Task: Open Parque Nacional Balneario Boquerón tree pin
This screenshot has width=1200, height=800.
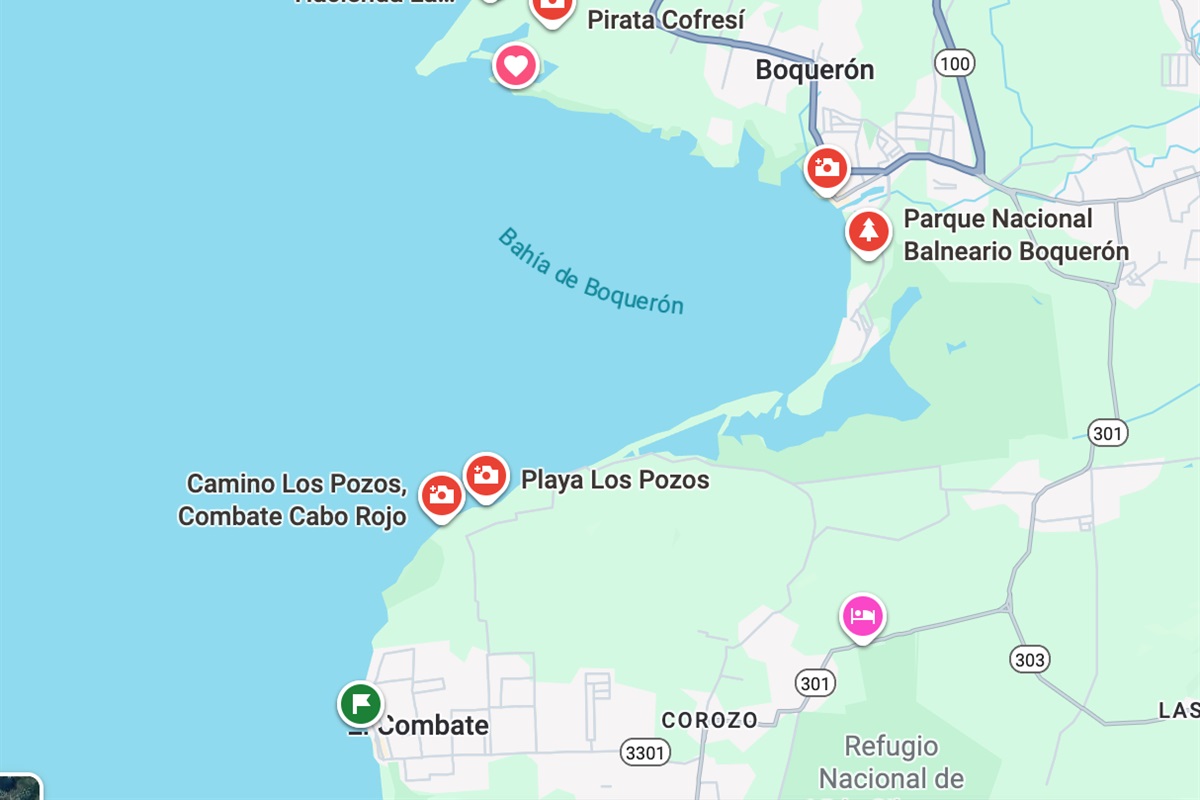Action: tap(869, 232)
